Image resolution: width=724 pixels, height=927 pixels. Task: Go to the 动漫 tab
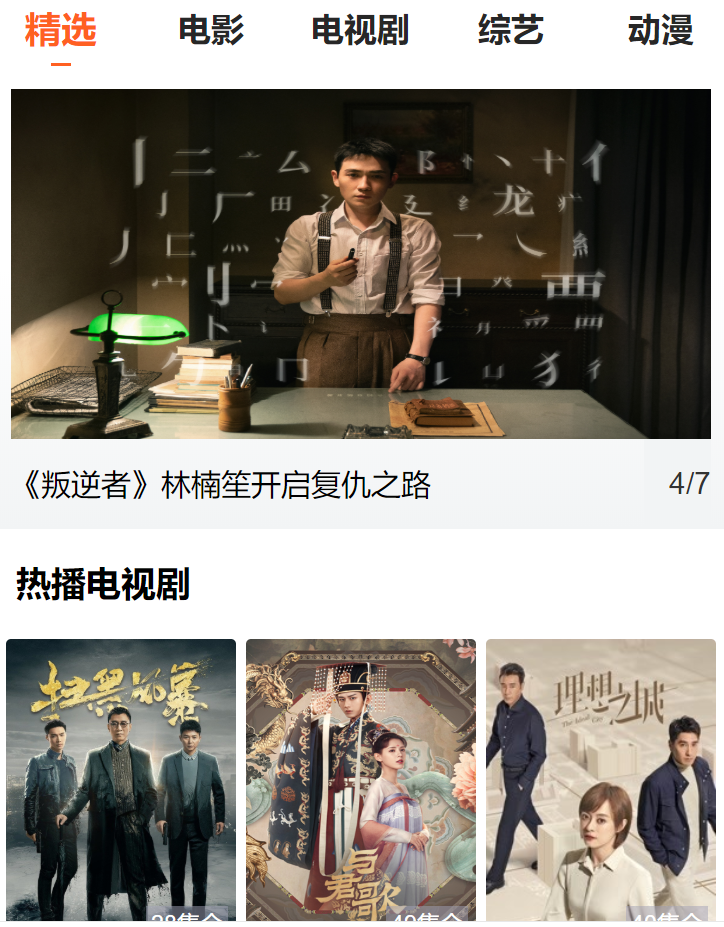click(x=660, y=31)
